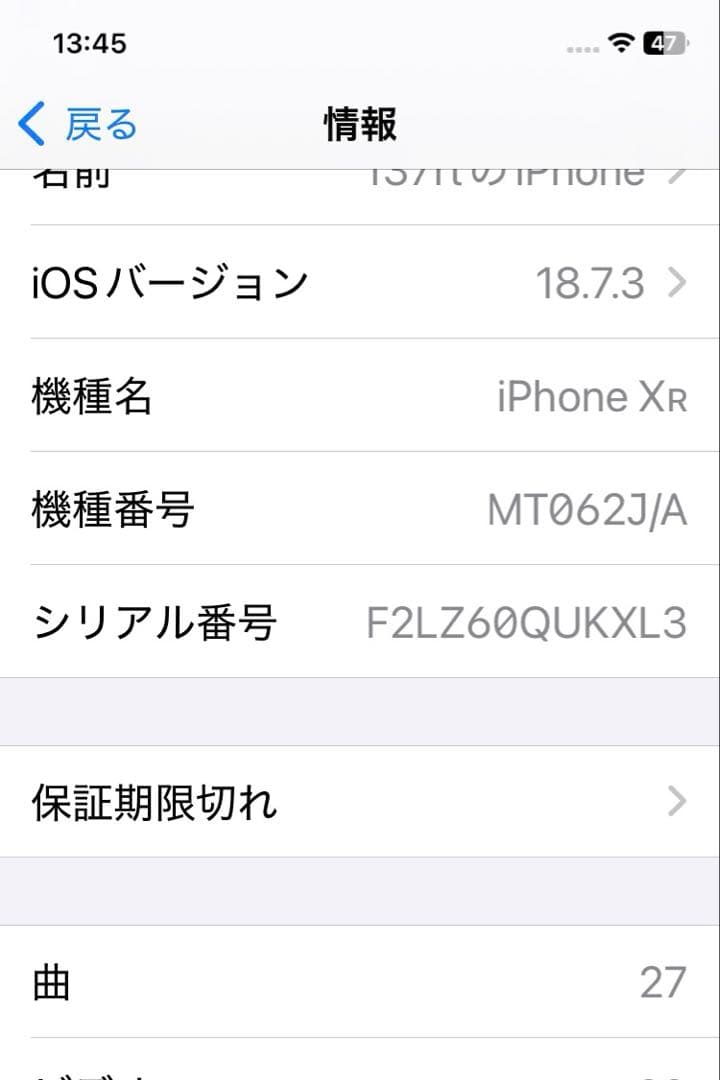Tap the model number MT062J/A value

click(x=584, y=510)
